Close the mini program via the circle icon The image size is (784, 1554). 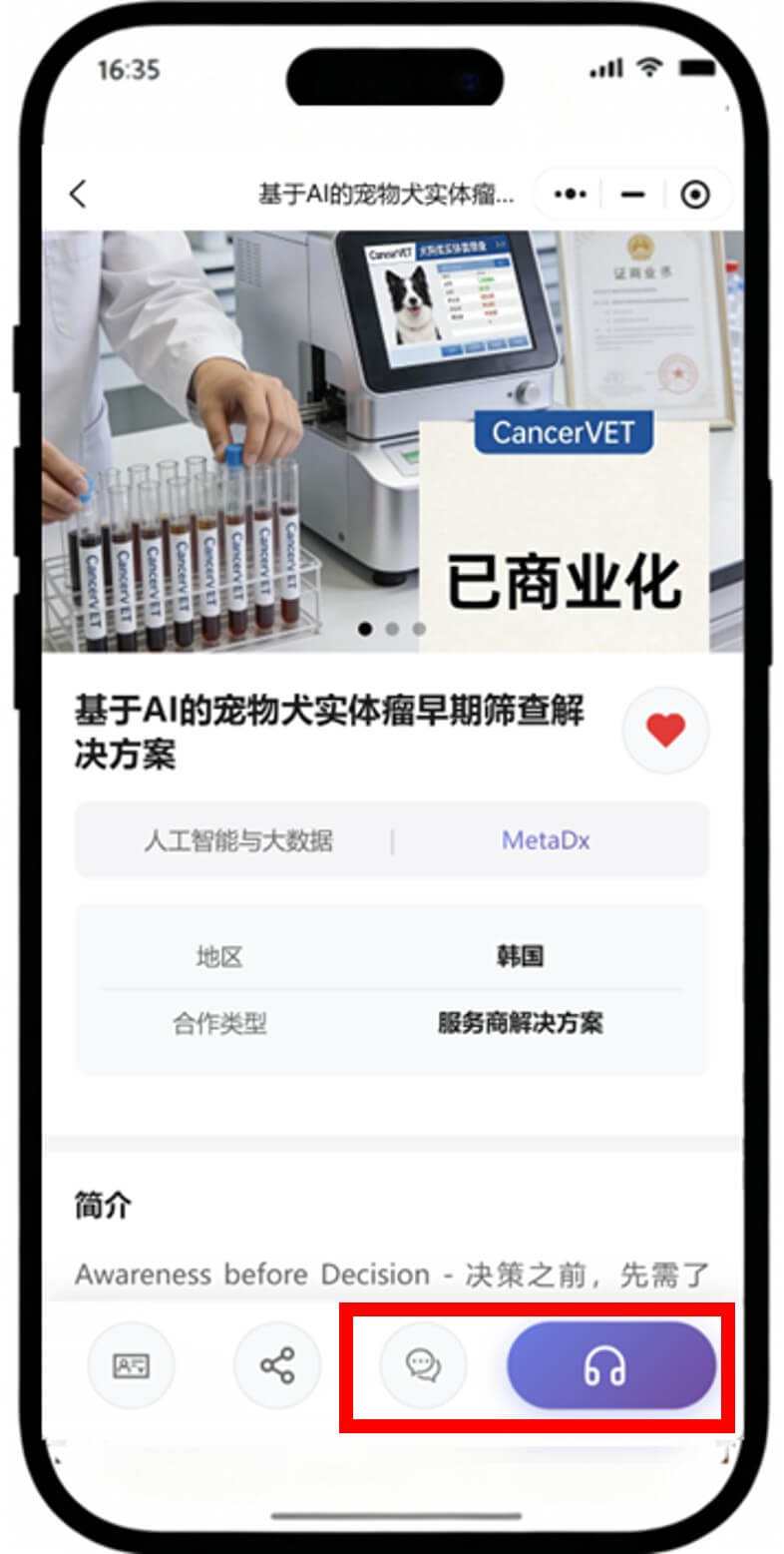[695, 195]
